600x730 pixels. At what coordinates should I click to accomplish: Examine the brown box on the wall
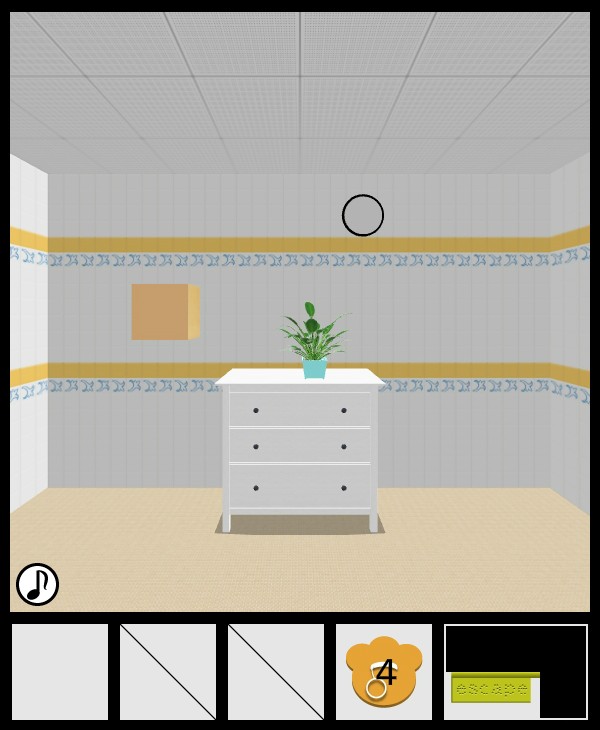point(165,312)
